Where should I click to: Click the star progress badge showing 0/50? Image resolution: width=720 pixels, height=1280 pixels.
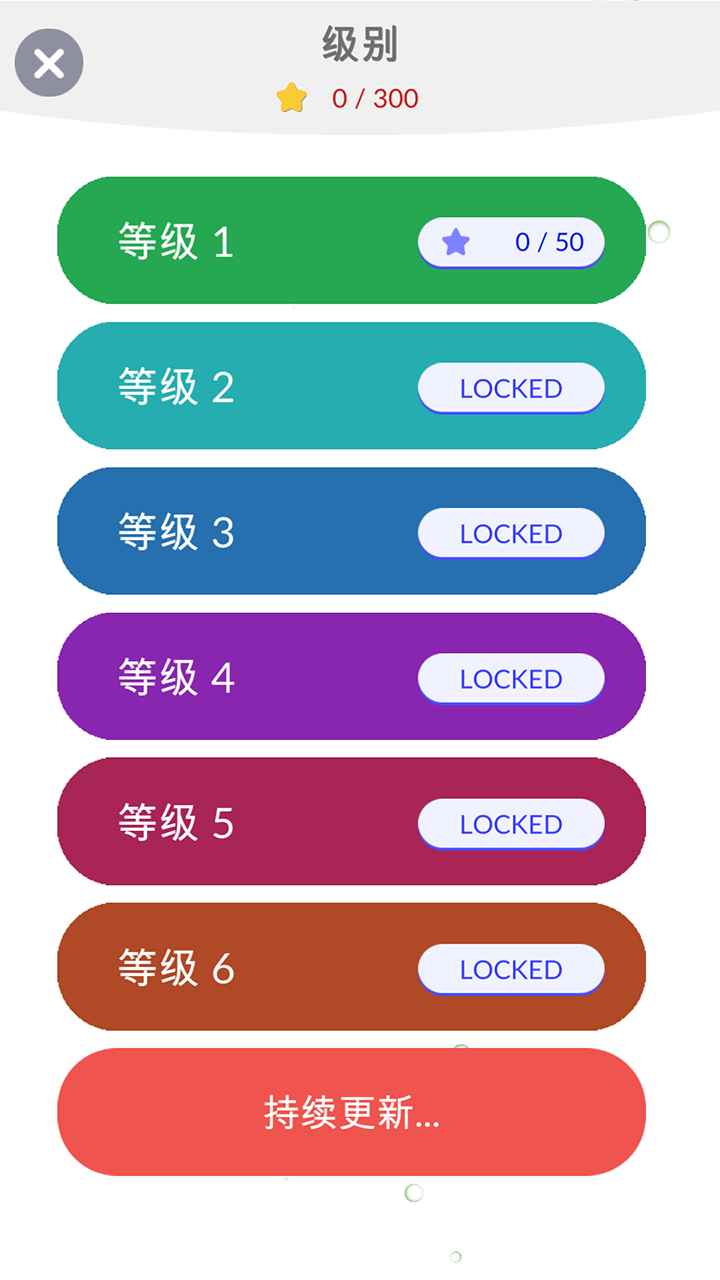pos(511,242)
